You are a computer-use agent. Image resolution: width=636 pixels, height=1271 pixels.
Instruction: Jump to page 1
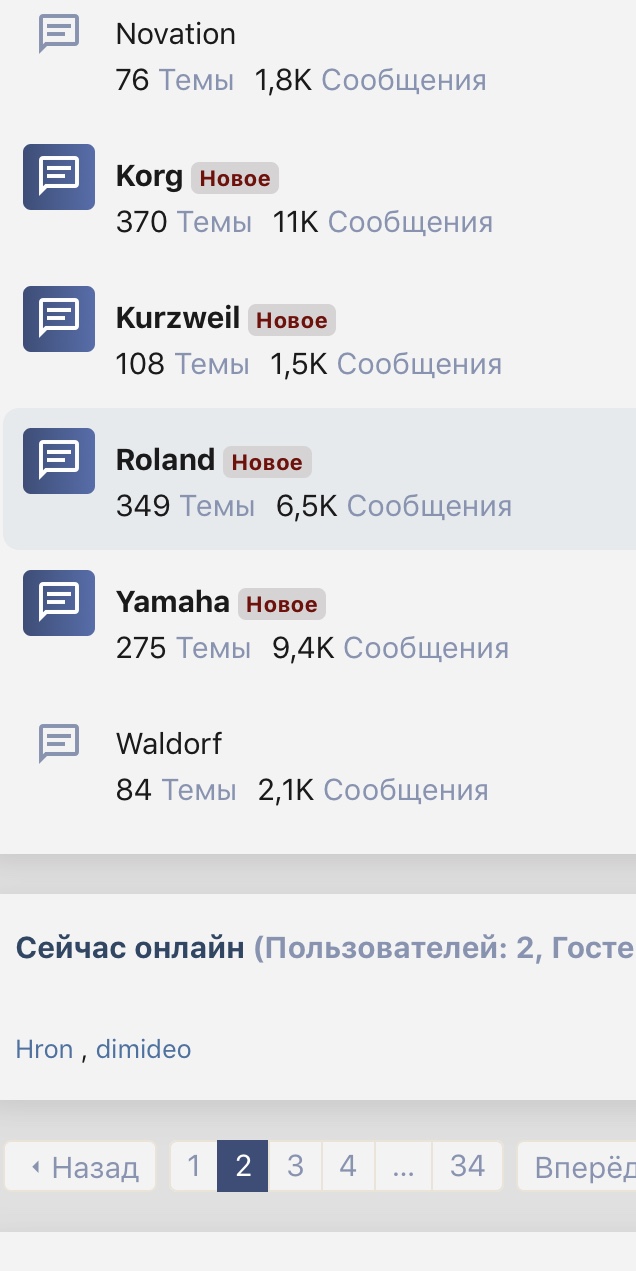click(x=194, y=1167)
